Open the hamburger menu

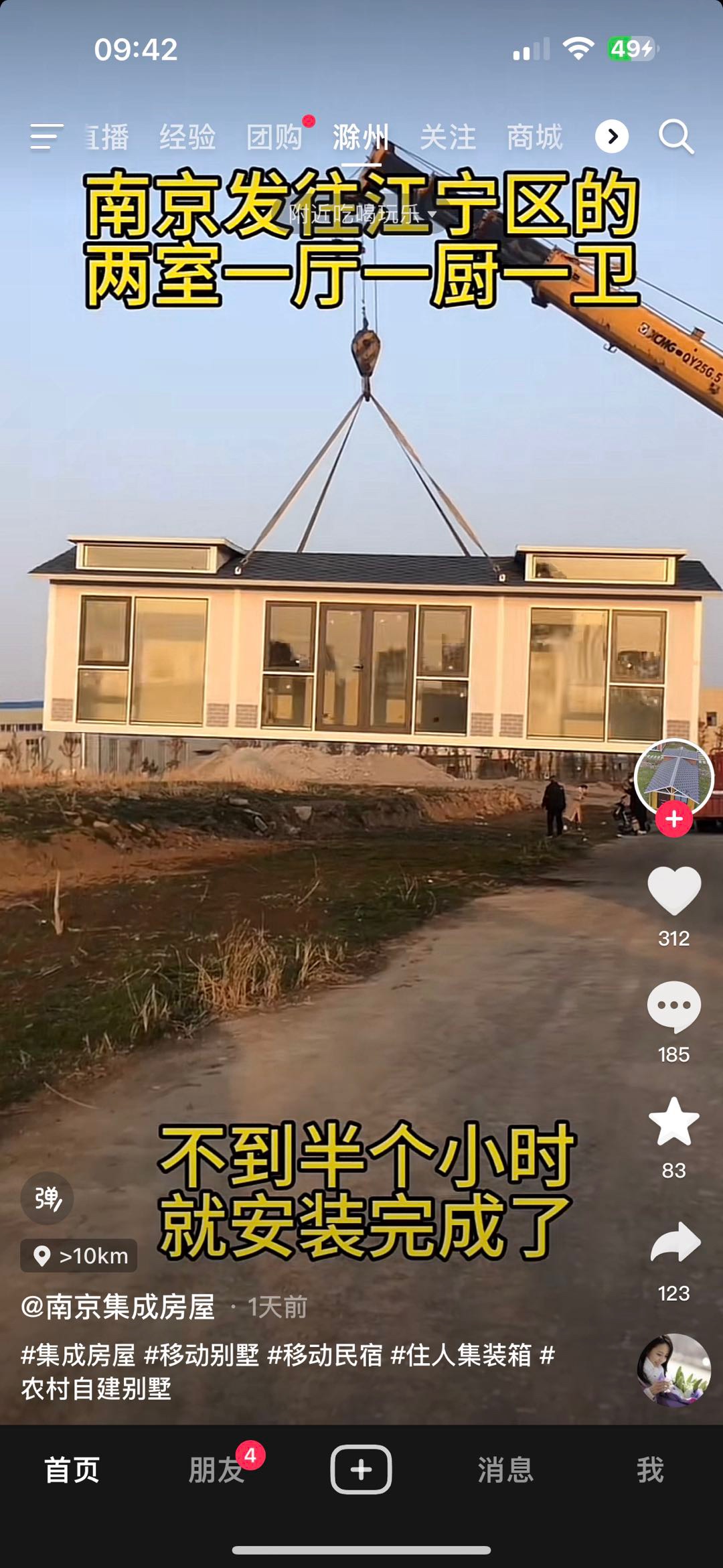(47, 137)
